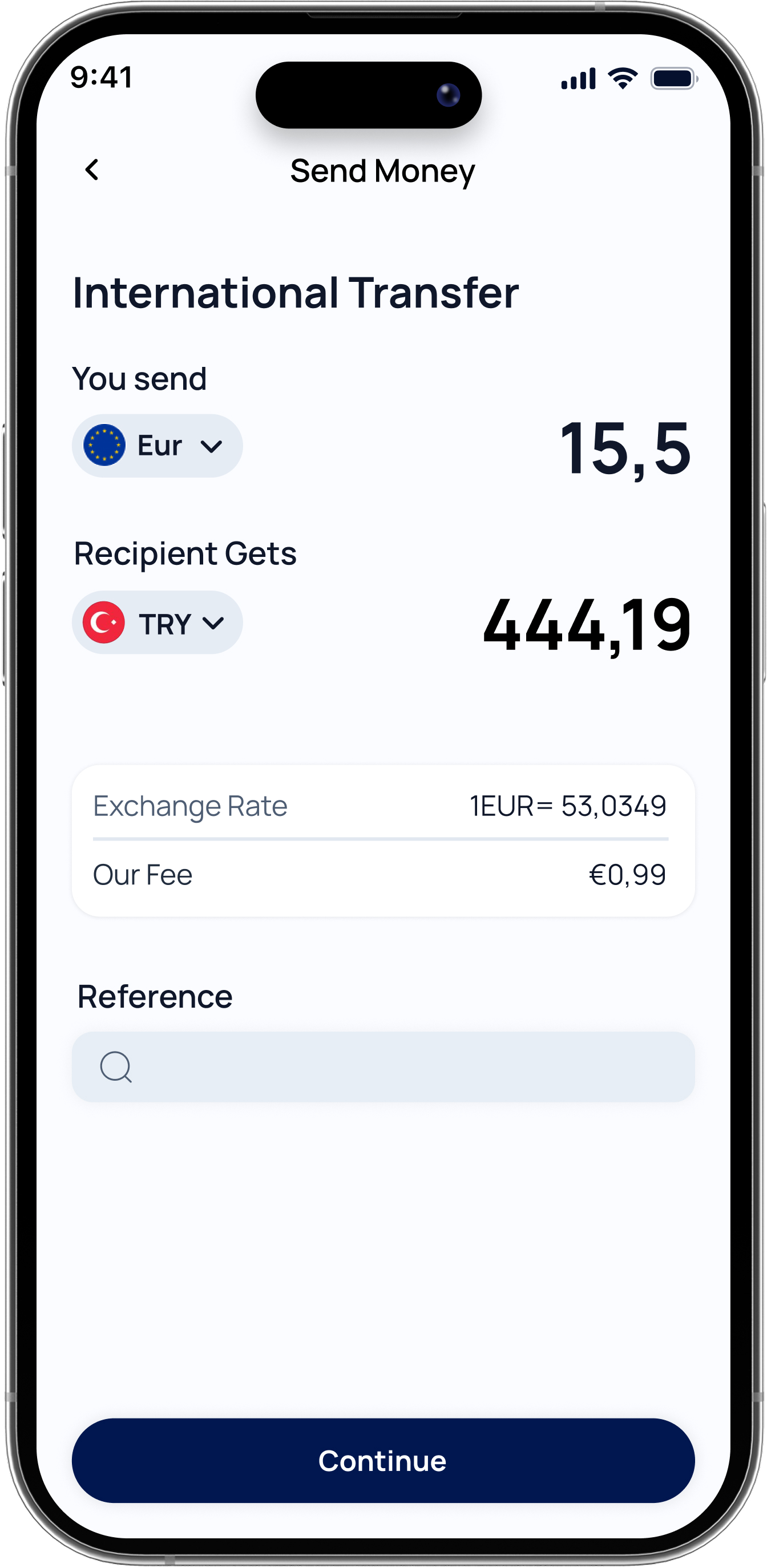This screenshot has height=1568, width=767.
Task: Continue with the transfer
Action: (x=383, y=1460)
